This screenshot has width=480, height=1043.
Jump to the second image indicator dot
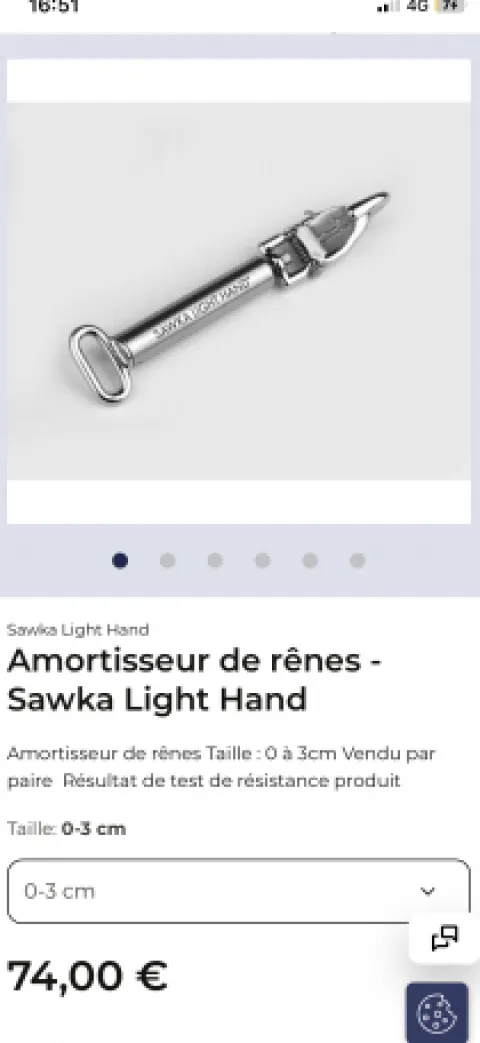[168, 561]
